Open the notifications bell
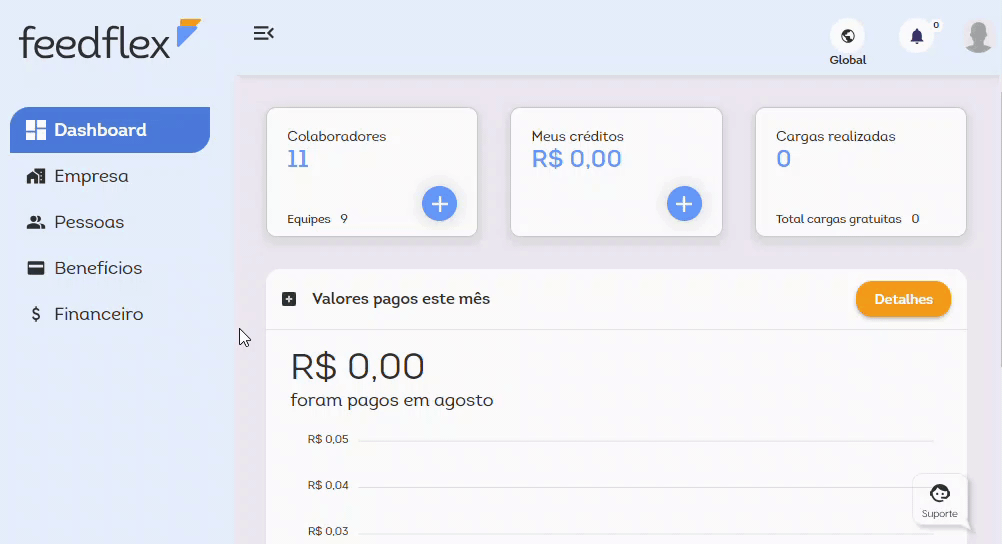The width and height of the screenshot is (1002, 544). [917, 37]
